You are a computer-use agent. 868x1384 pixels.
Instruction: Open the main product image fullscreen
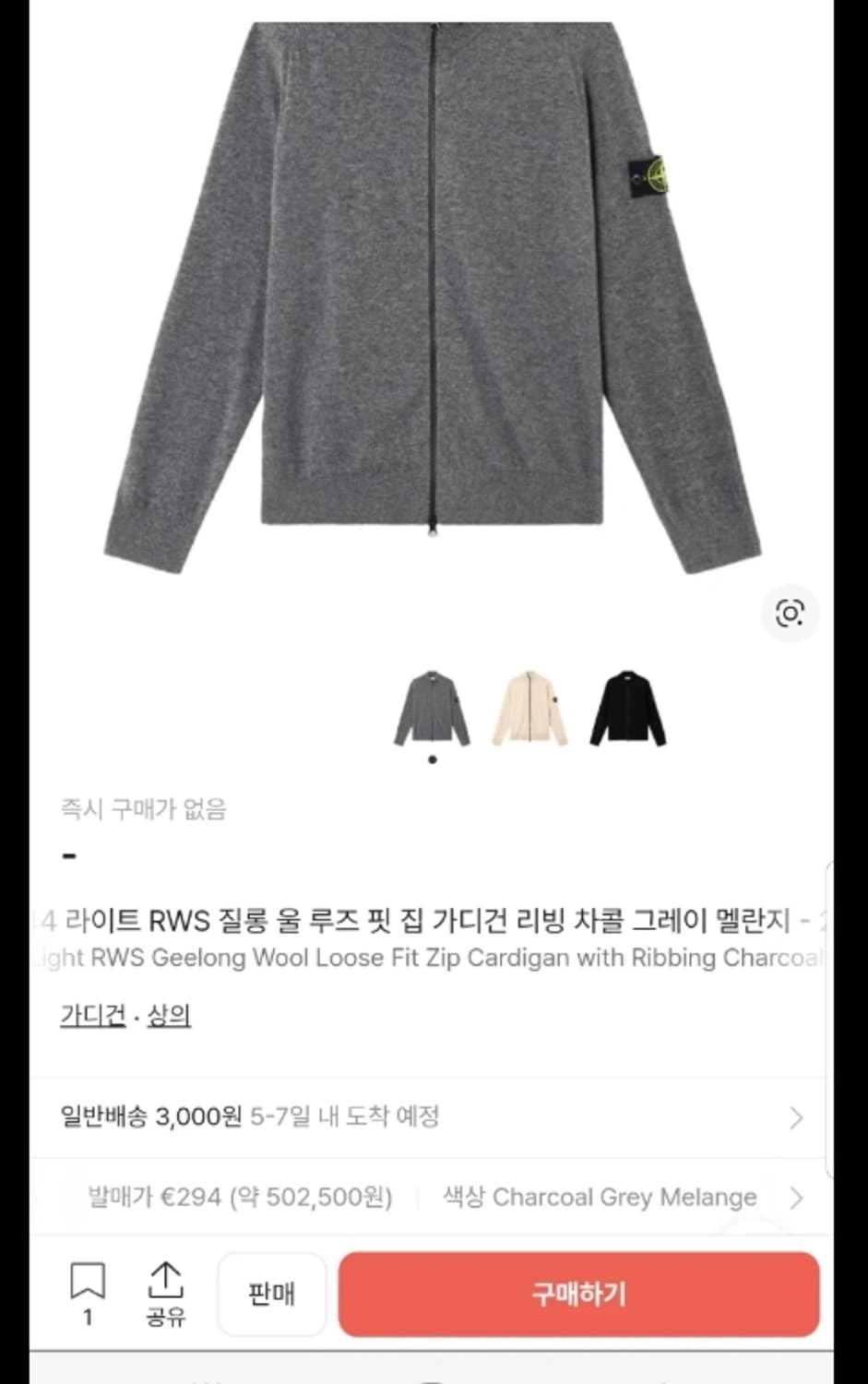coord(434,323)
